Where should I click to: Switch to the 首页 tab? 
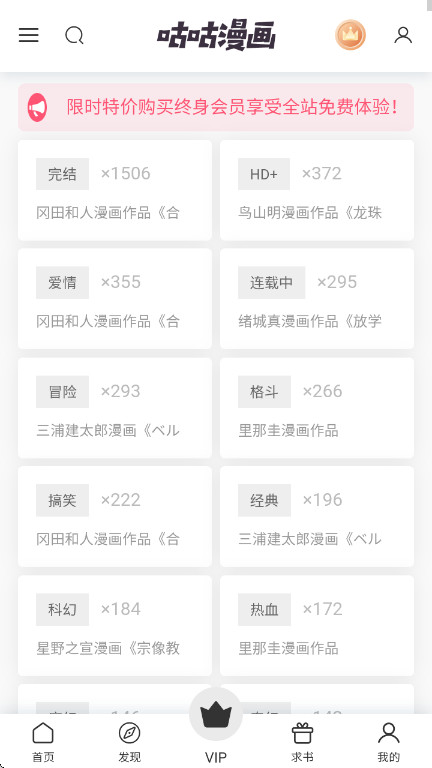(x=43, y=742)
